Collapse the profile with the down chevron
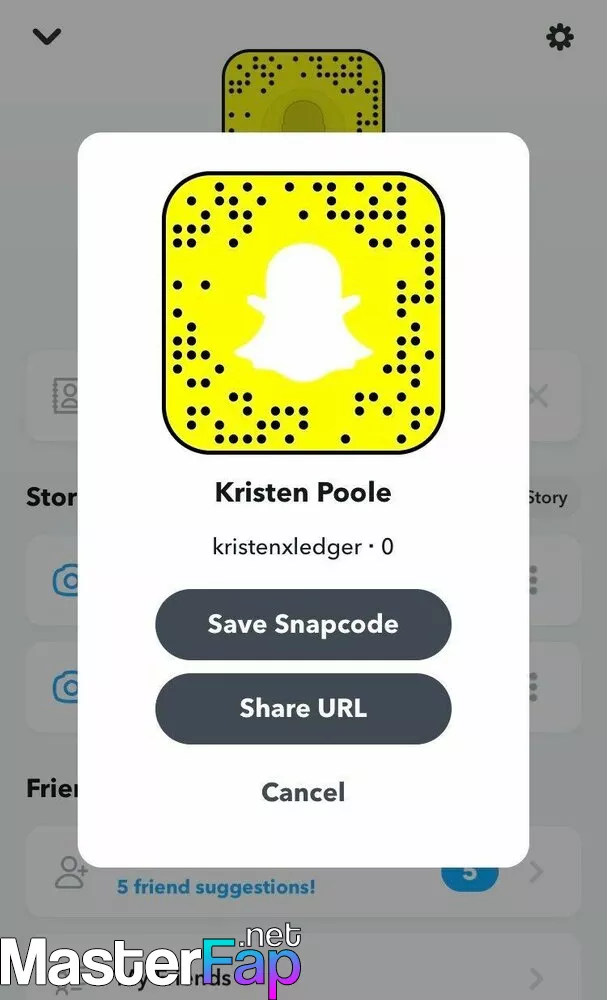The width and height of the screenshot is (607, 1000). [47, 36]
